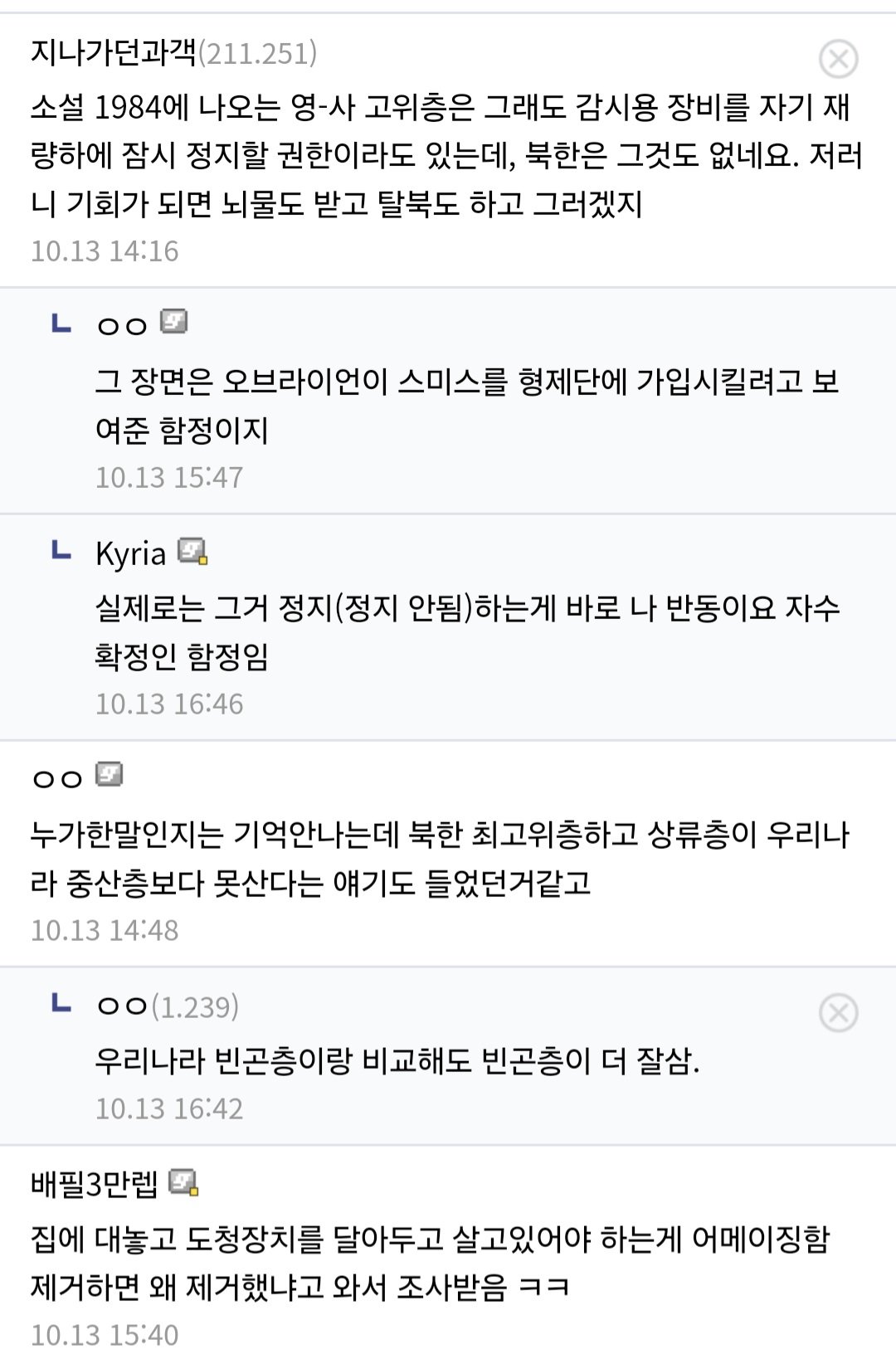
Task: Open Kyria's user profile
Action: pos(130,553)
